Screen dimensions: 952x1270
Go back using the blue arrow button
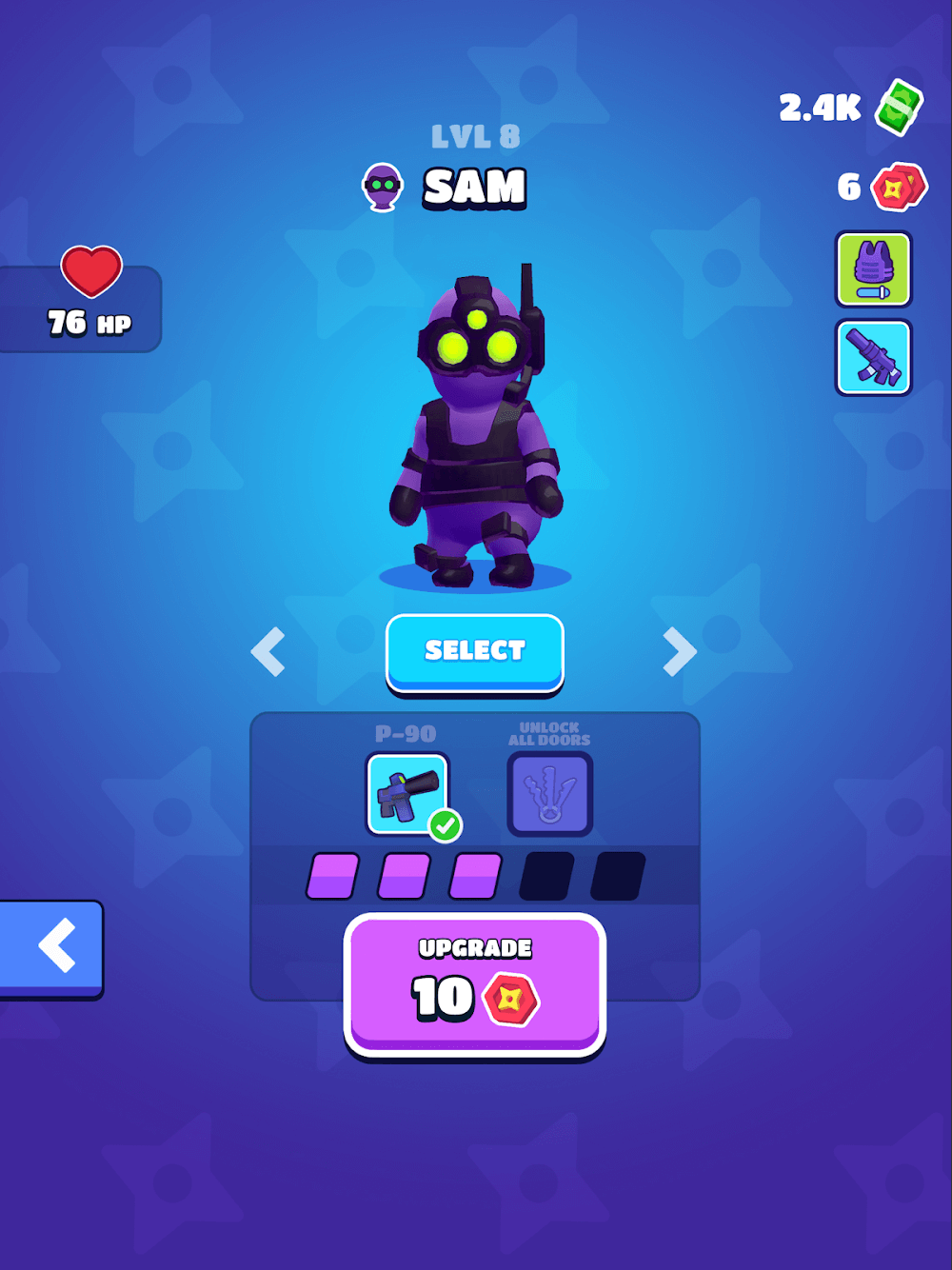pos(52,947)
